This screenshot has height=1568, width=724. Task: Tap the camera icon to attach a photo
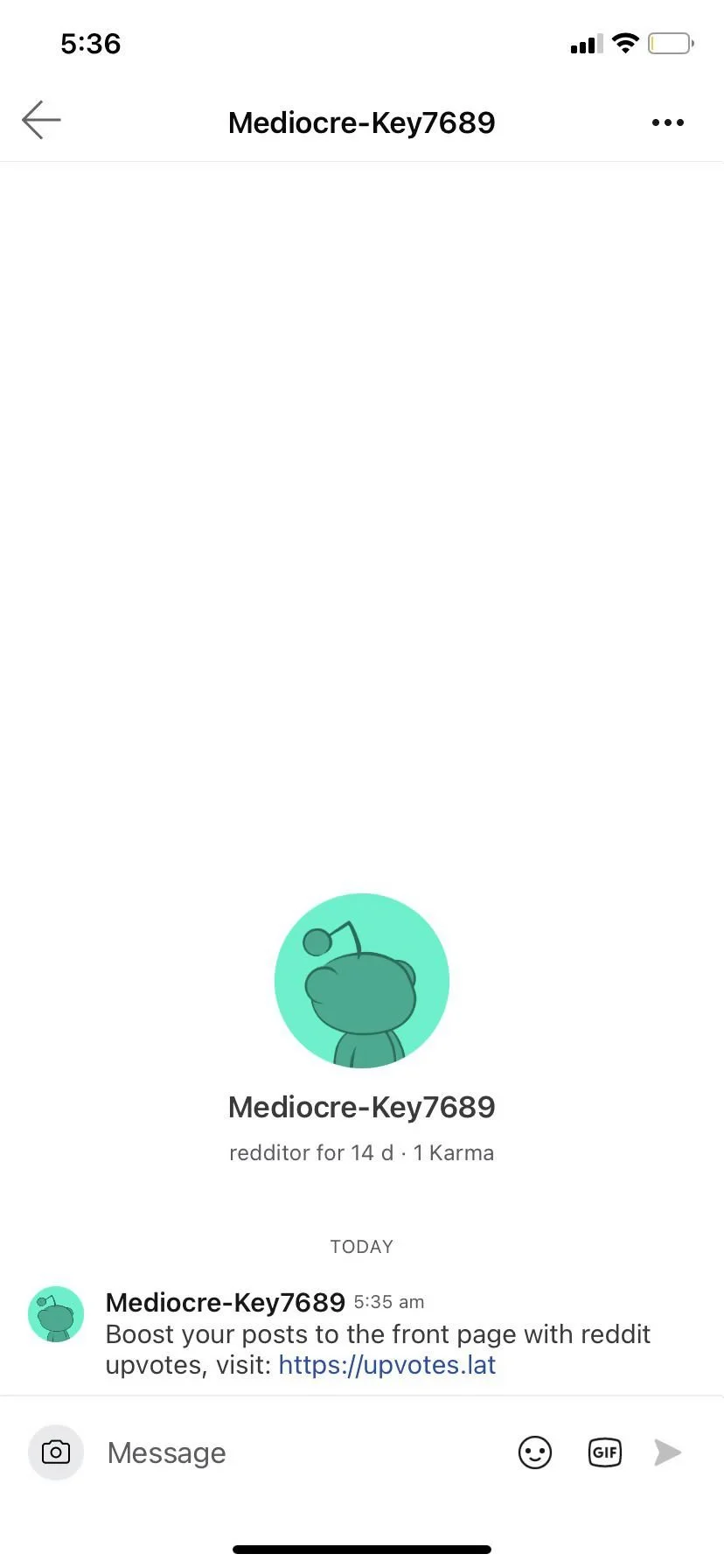click(x=56, y=1452)
